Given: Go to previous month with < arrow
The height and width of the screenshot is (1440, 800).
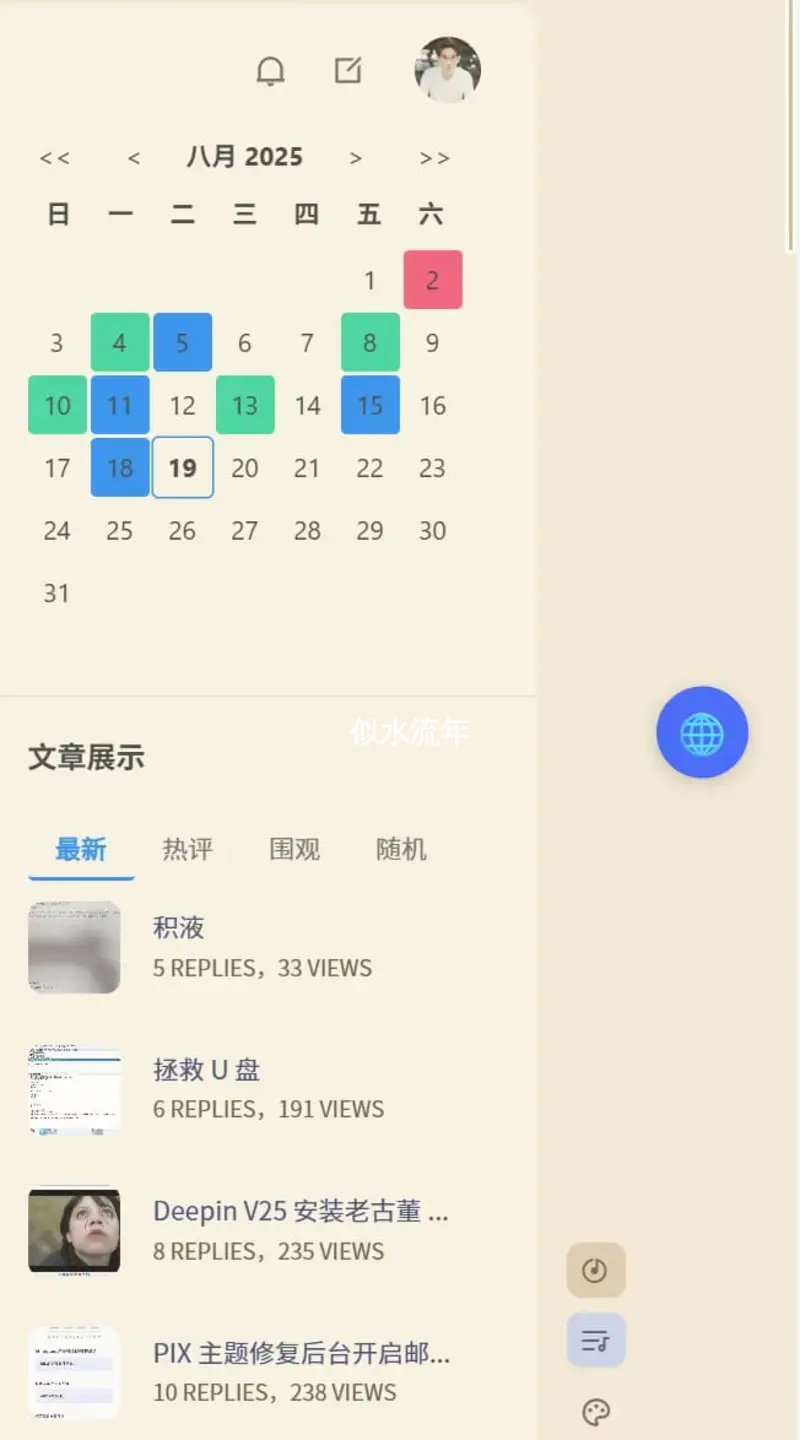Looking at the screenshot, I should coord(134,158).
